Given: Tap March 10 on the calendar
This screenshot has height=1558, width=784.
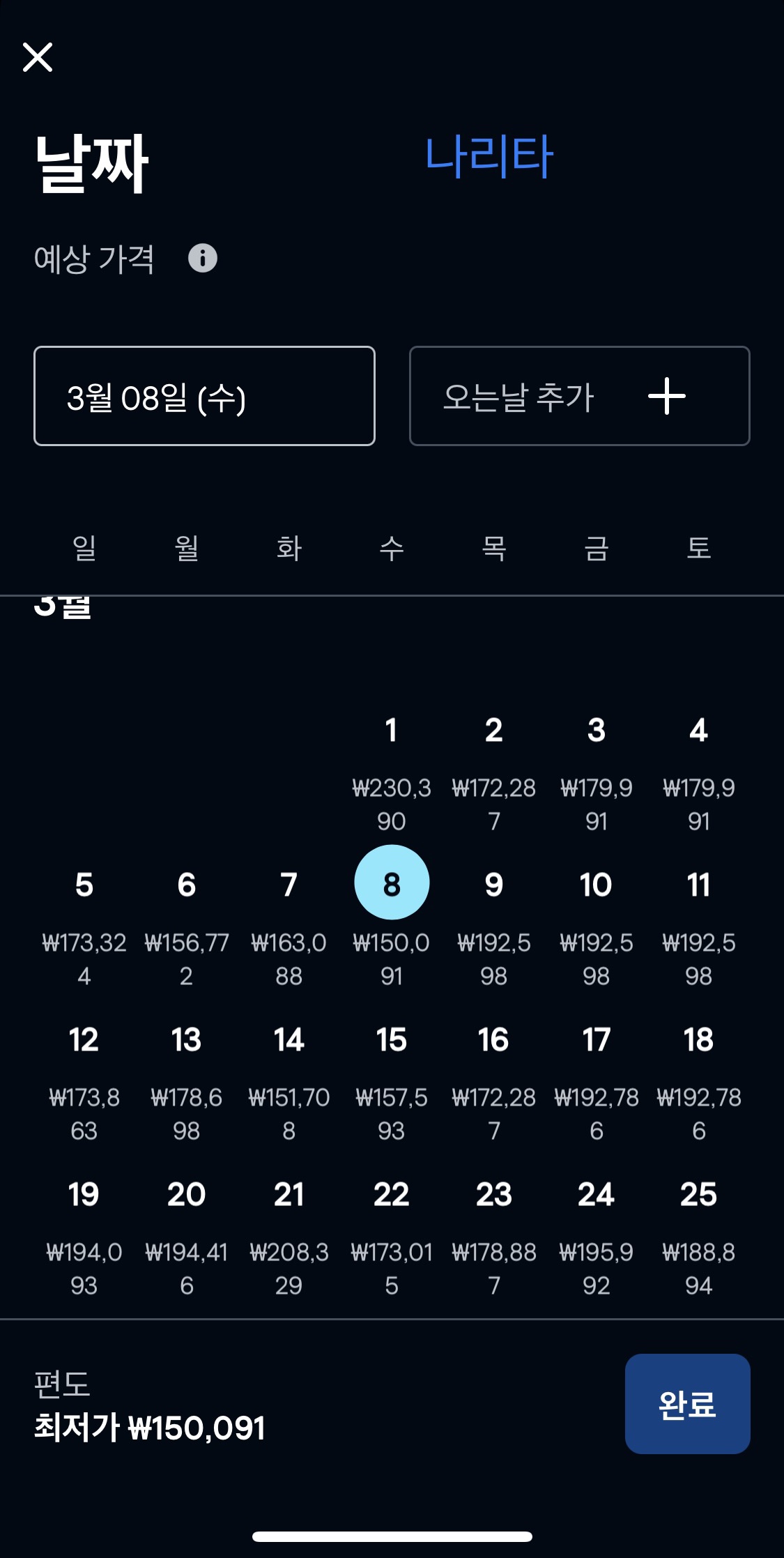Looking at the screenshot, I should coord(596,927).
